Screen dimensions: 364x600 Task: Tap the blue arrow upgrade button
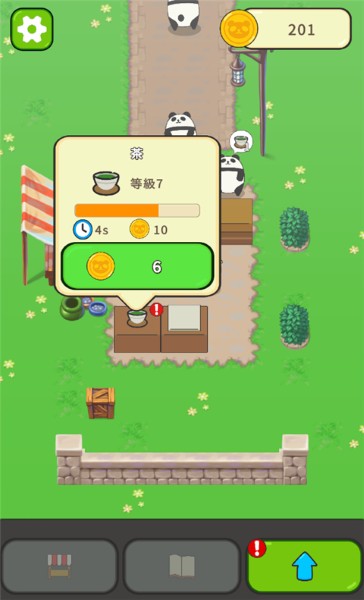click(304, 566)
